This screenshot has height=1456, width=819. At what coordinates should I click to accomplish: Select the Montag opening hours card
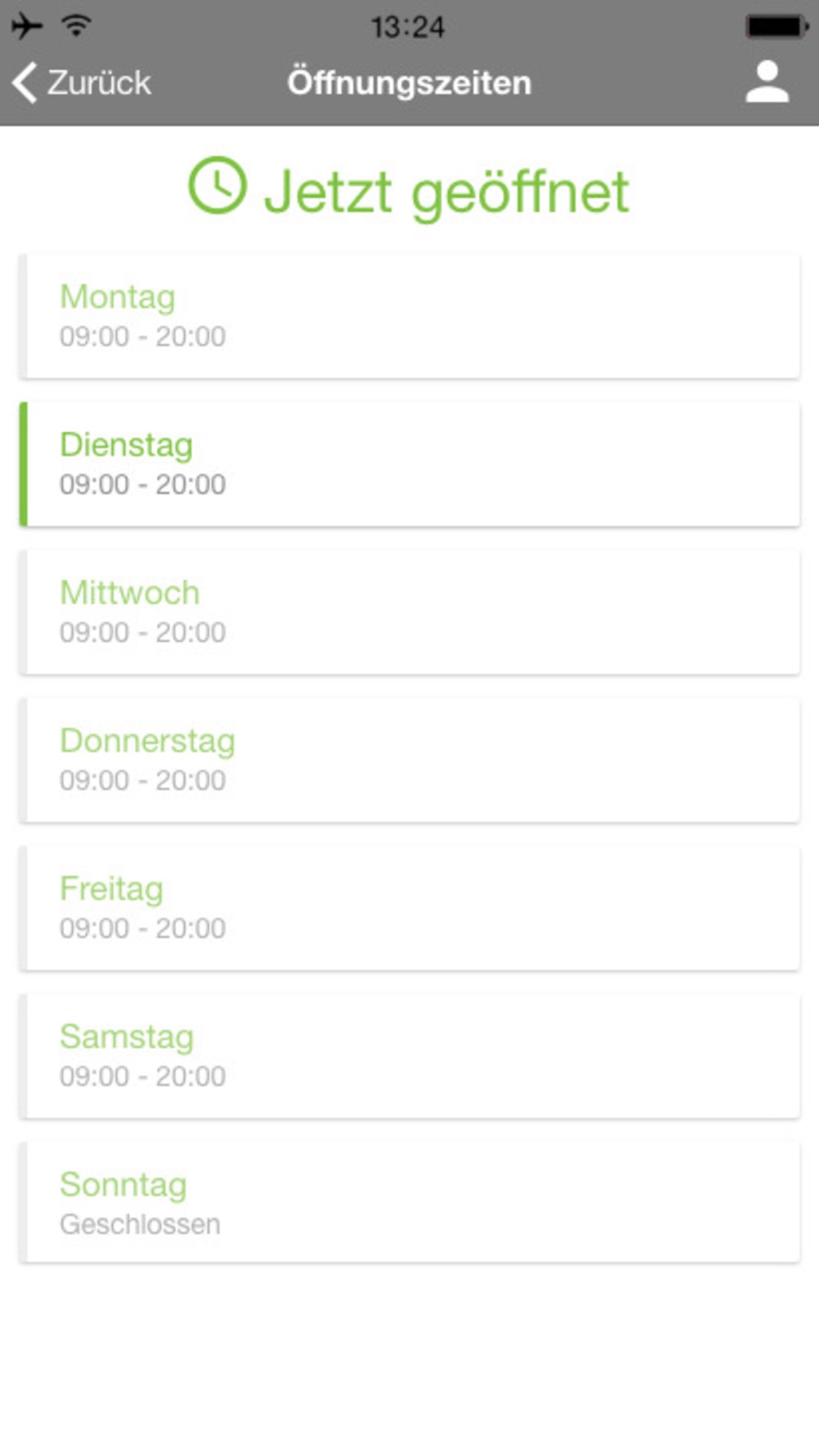click(x=409, y=316)
